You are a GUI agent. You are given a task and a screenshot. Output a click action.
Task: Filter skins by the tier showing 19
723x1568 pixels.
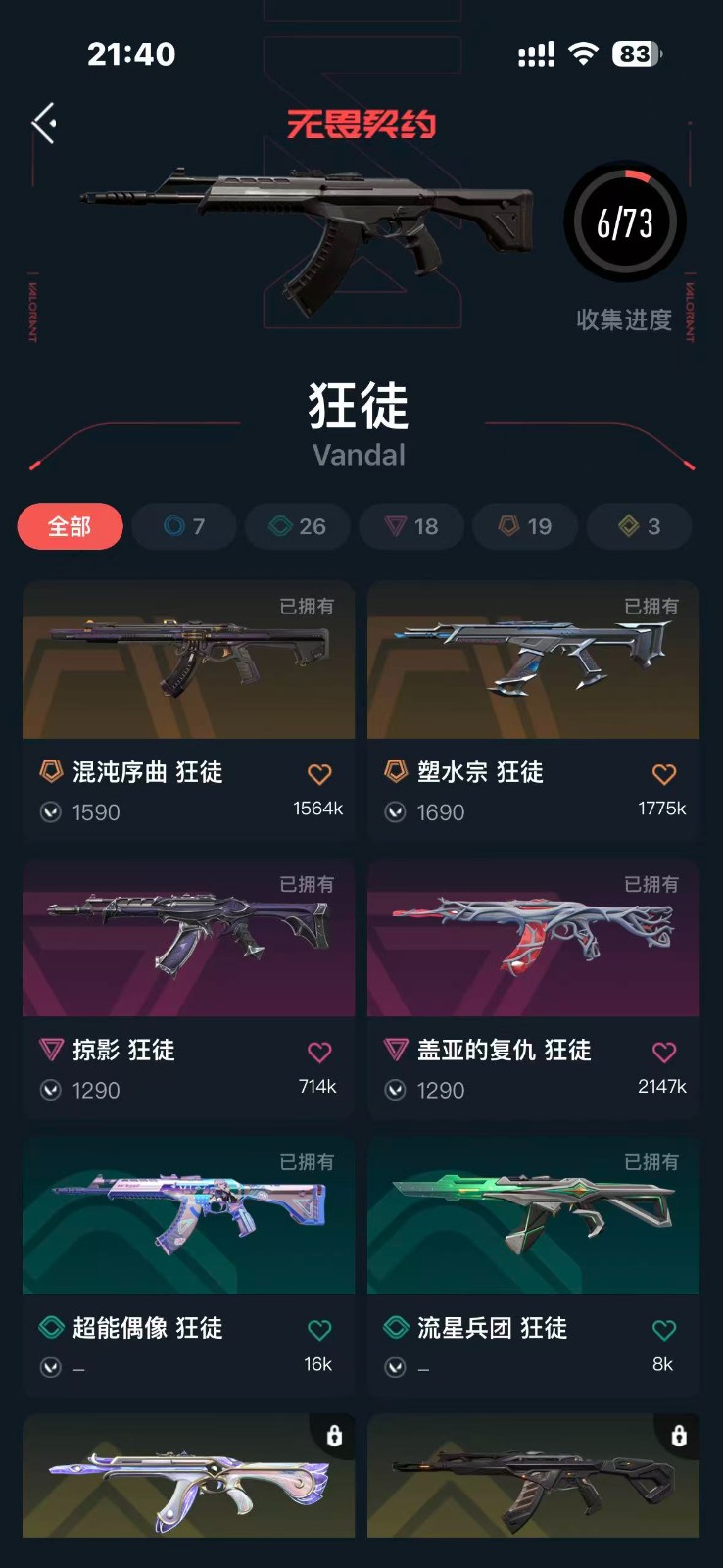[525, 526]
